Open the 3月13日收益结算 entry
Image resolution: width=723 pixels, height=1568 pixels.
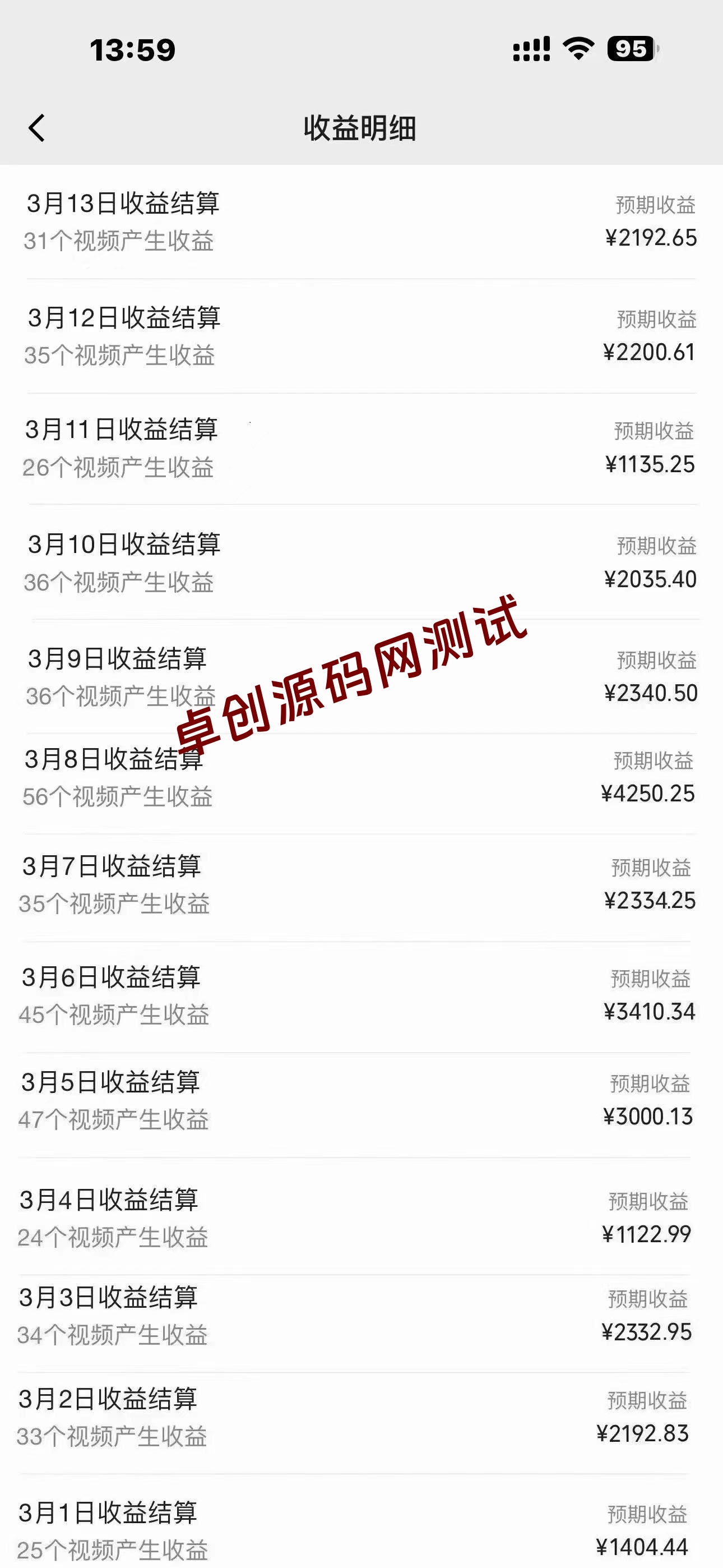(x=123, y=204)
